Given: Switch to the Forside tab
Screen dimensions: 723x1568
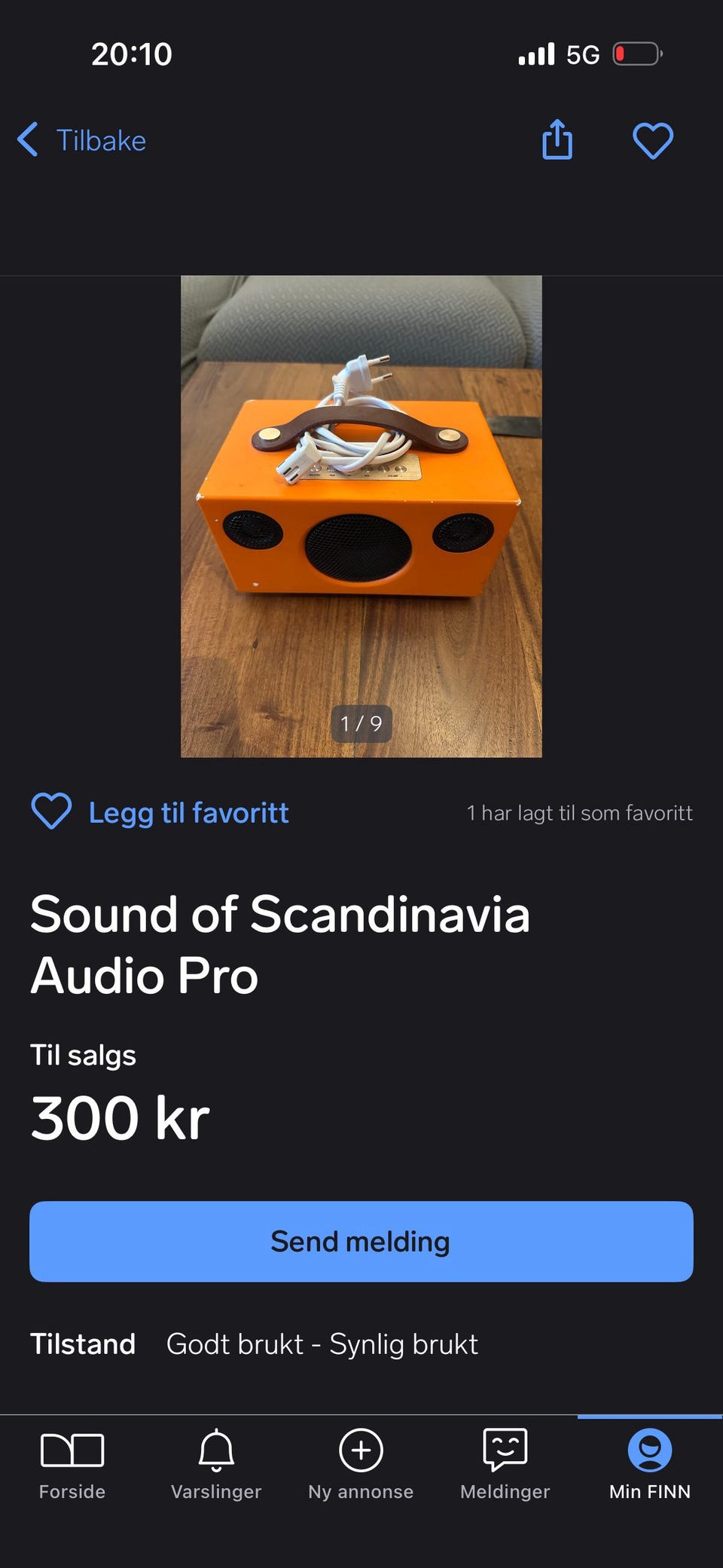Looking at the screenshot, I should point(72,1465).
